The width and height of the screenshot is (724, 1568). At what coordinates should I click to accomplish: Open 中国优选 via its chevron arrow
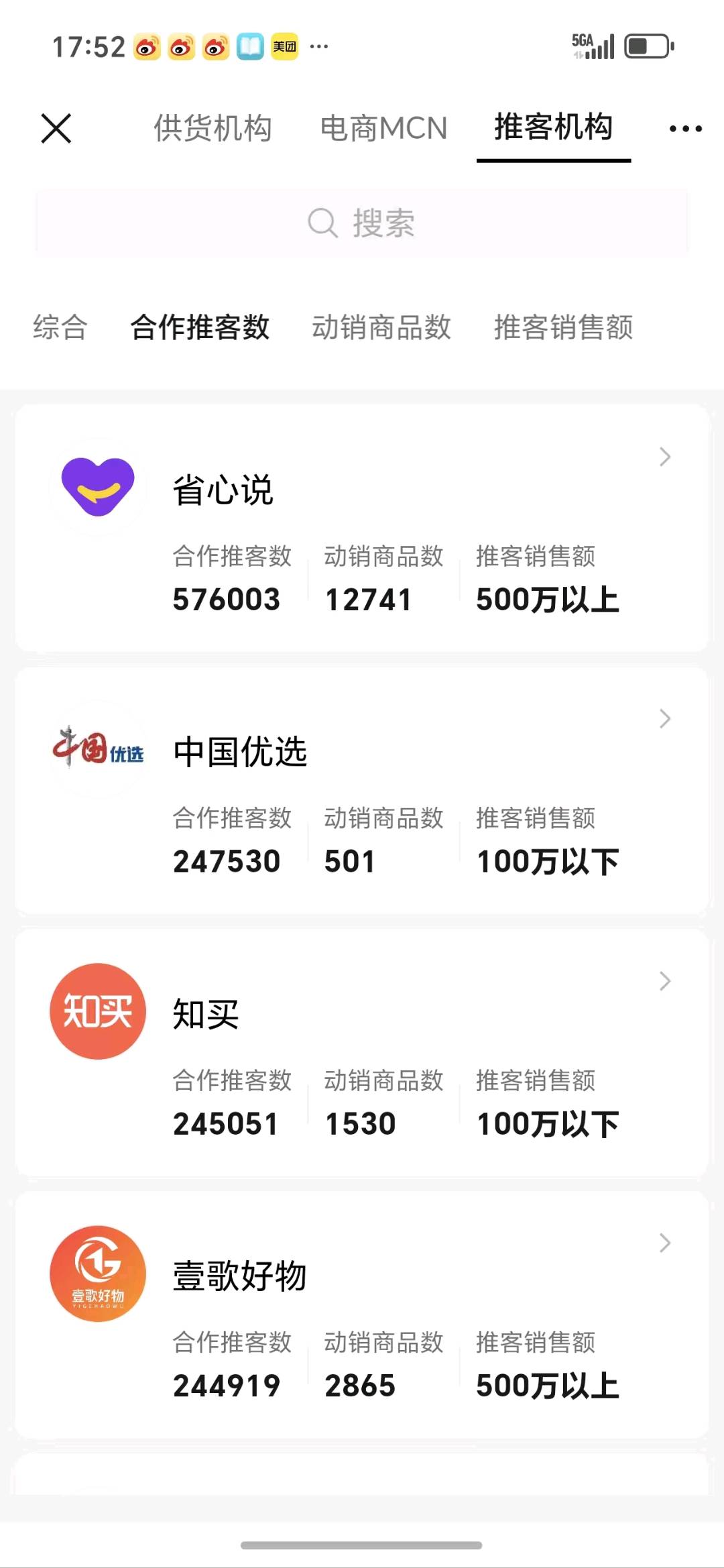pyautogui.click(x=664, y=718)
